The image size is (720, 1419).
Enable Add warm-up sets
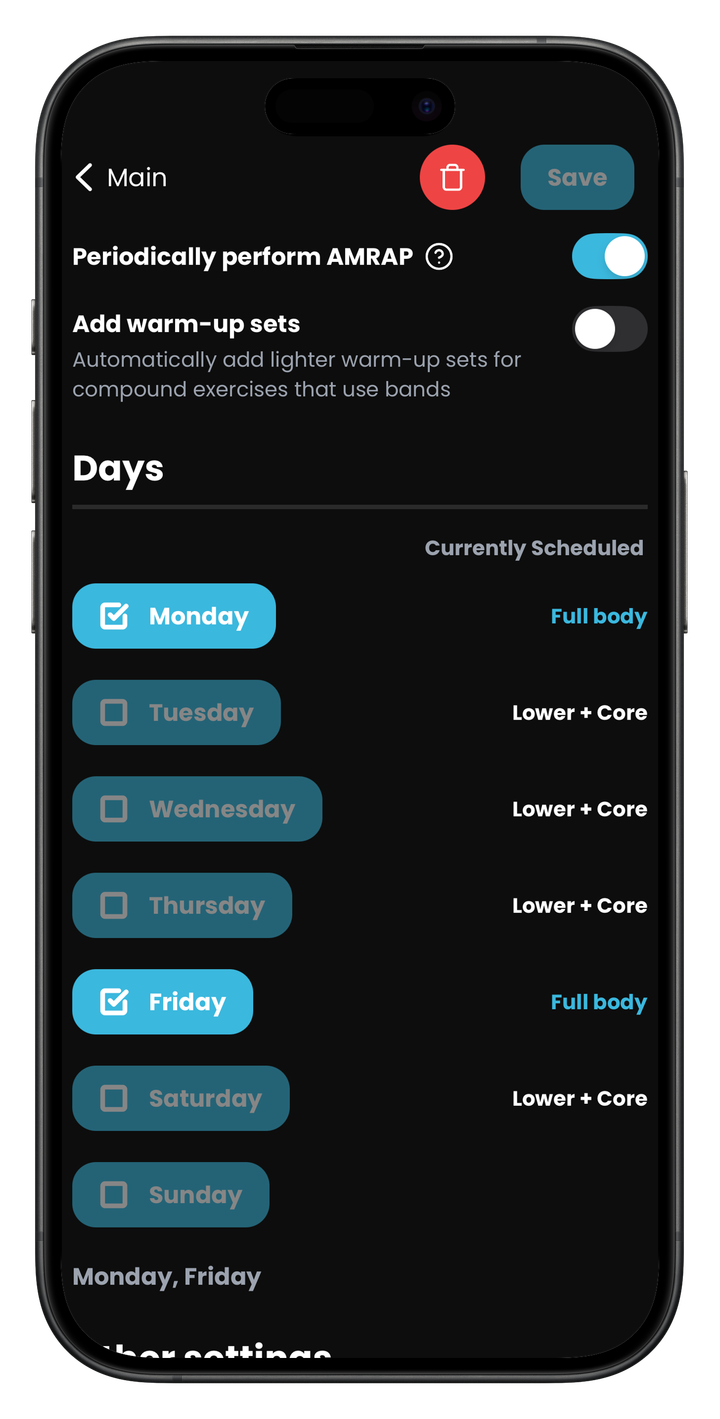click(609, 329)
